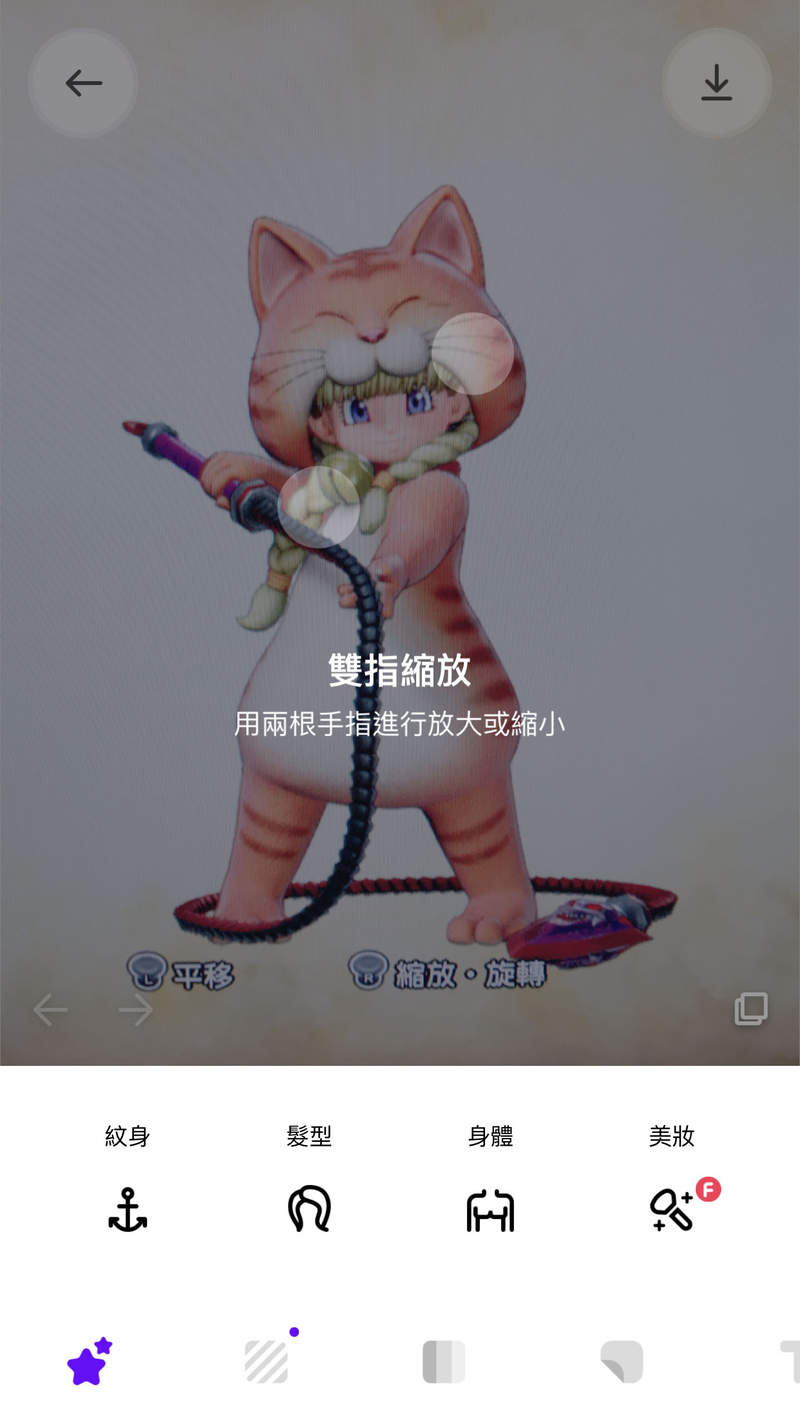Select the active star effects tab

[87, 1362]
